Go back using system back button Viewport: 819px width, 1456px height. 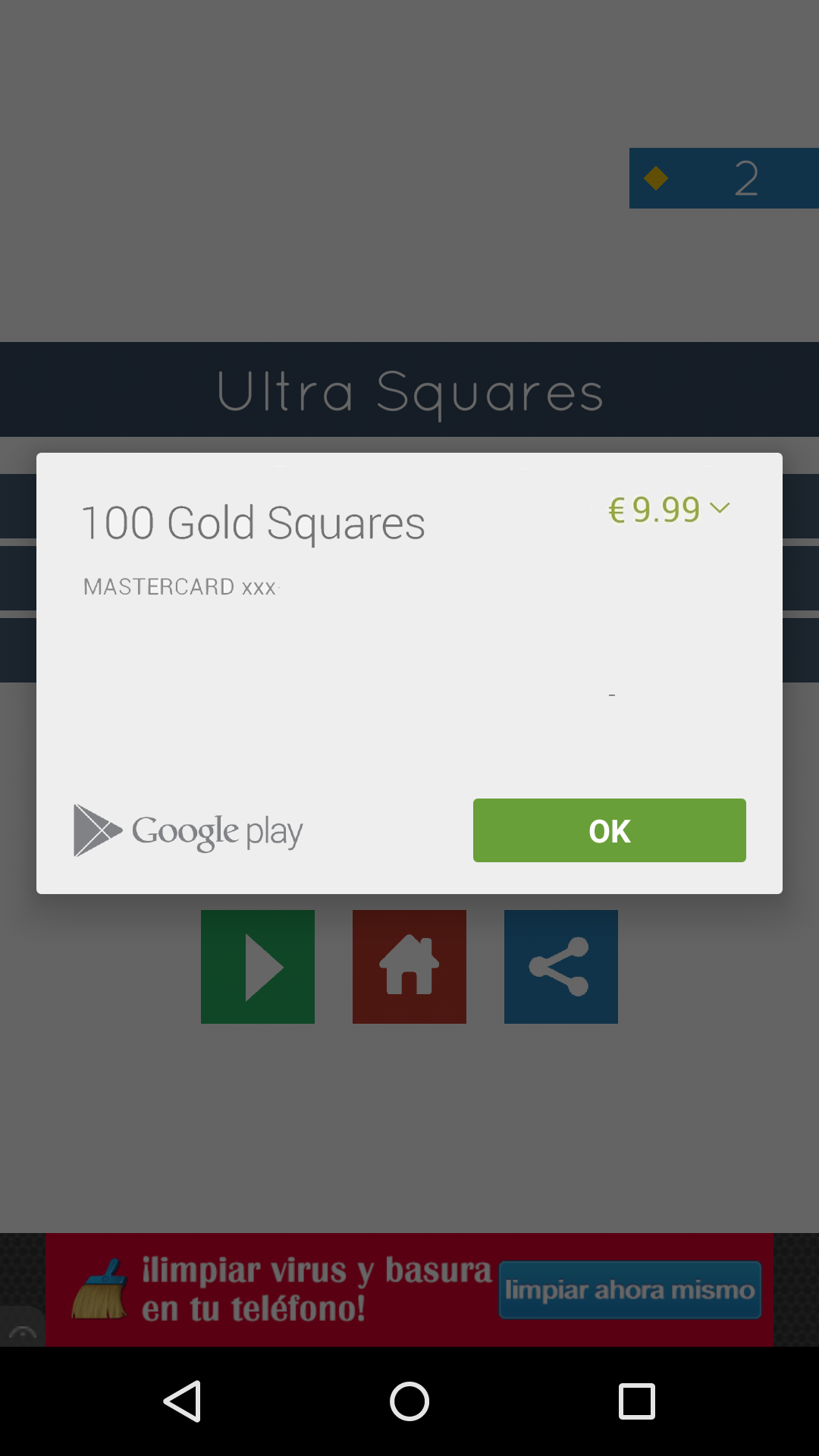pyautogui.click(x=182, y=1401)
